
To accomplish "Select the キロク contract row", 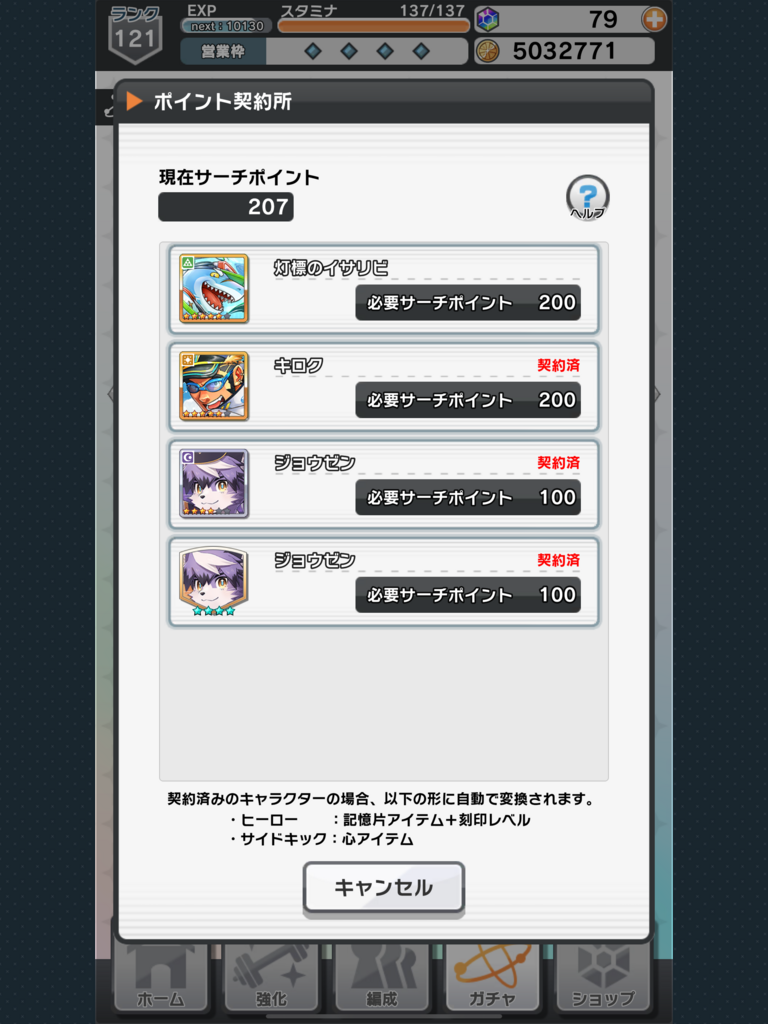I will pos(384,387).
